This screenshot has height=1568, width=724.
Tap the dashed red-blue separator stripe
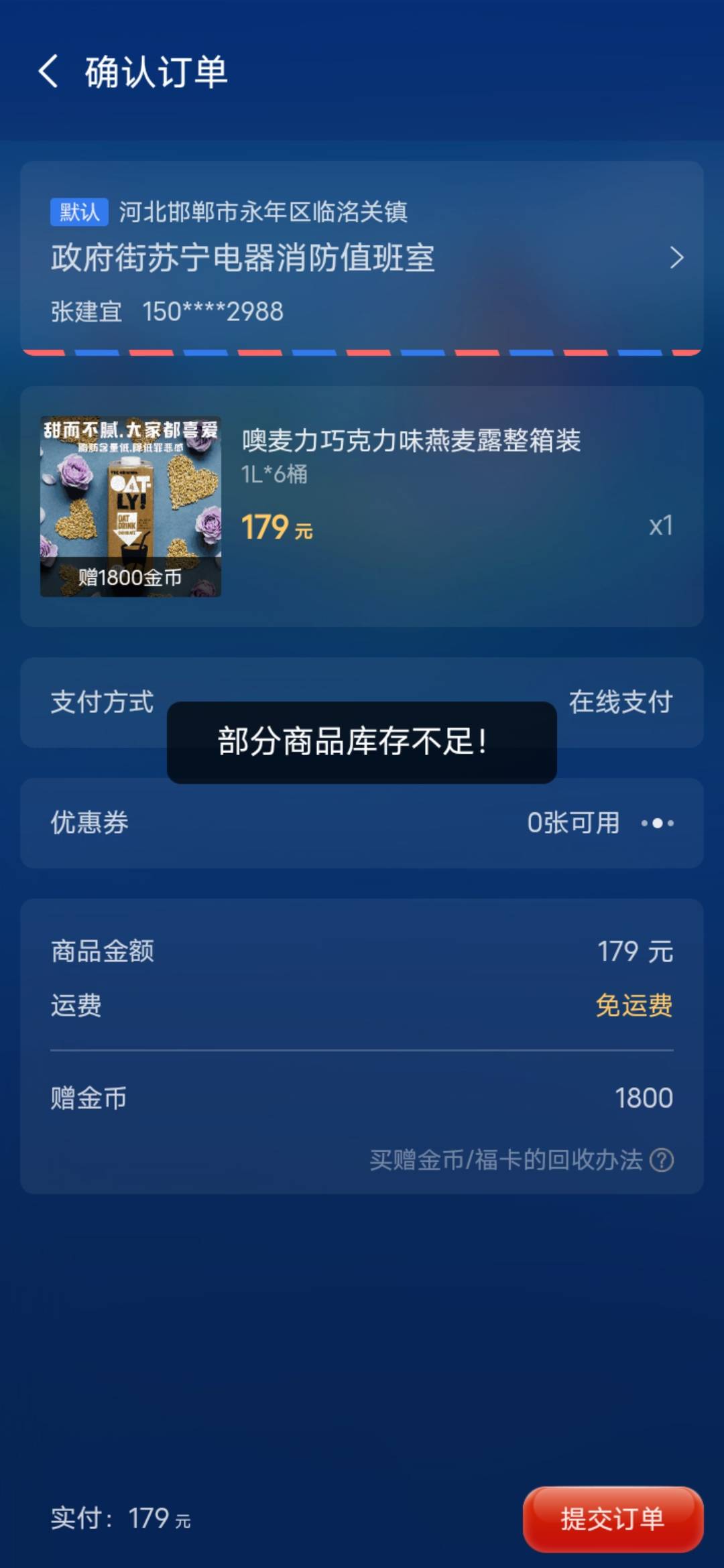362,351
